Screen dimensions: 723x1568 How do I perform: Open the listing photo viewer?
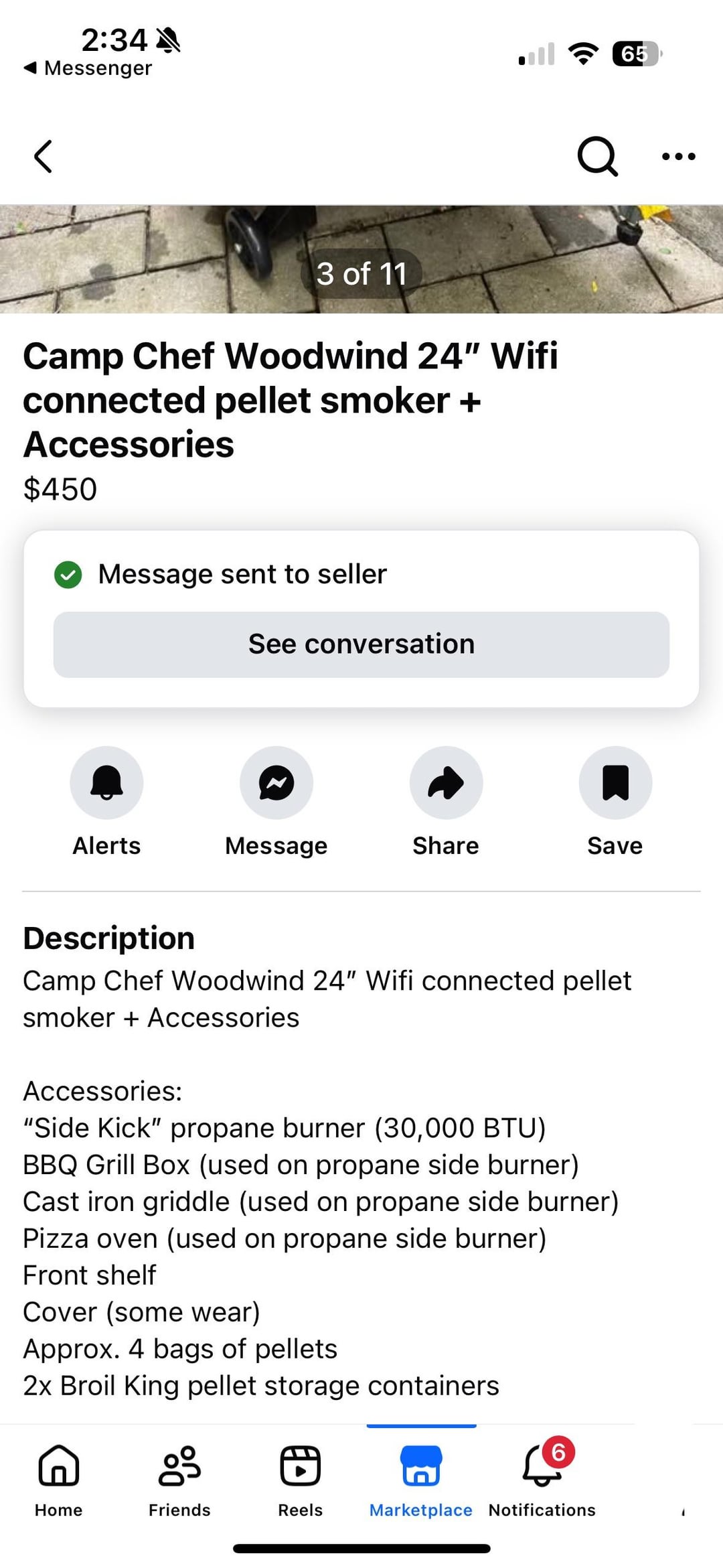[x=361, y=259]
